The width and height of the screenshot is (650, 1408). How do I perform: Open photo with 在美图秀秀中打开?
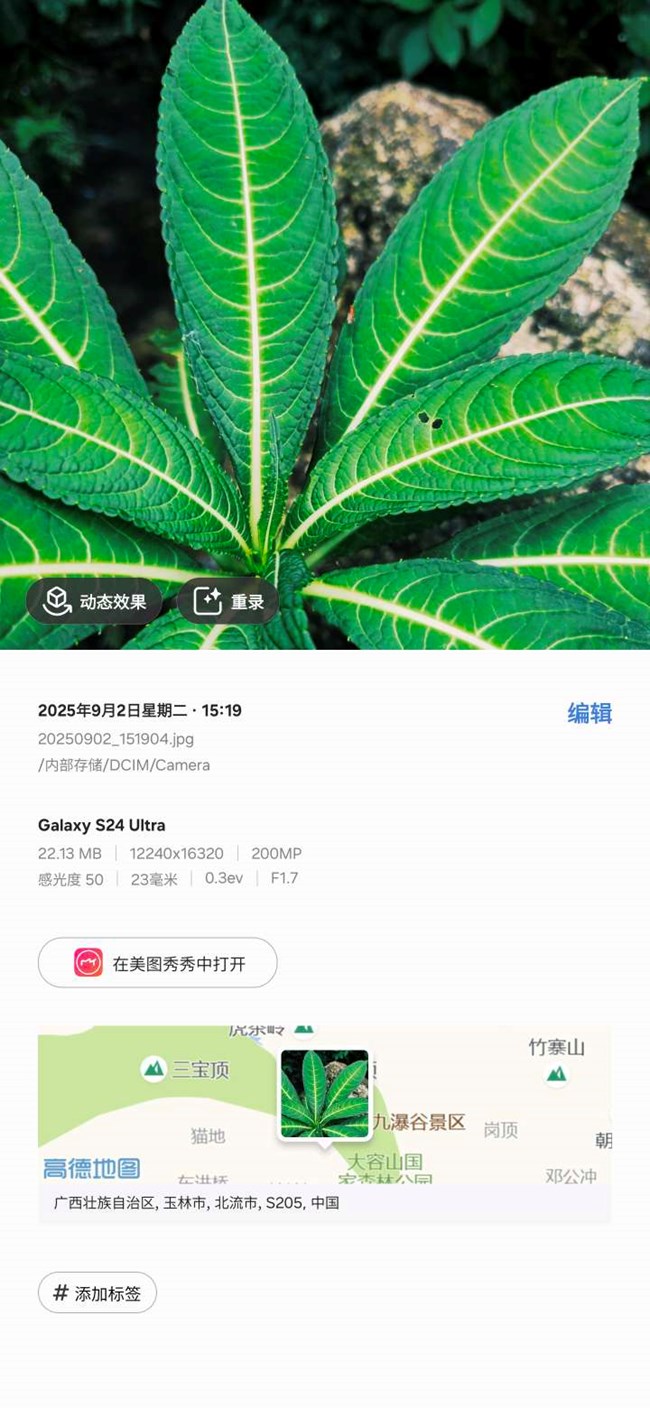158,963
